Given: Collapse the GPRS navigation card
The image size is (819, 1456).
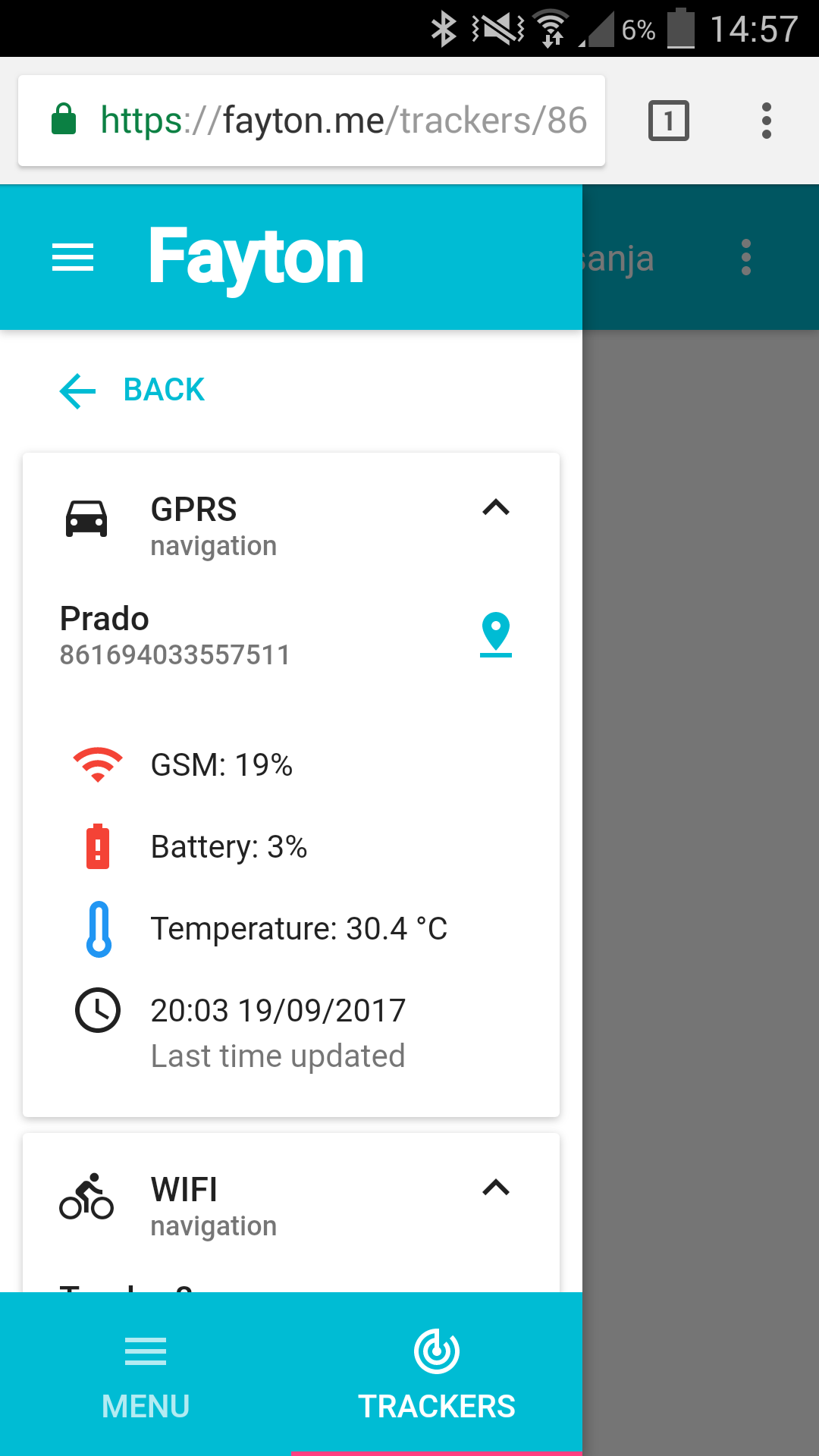Looking at the screenshot, I should pyautogui.click(x=496, y=507).
